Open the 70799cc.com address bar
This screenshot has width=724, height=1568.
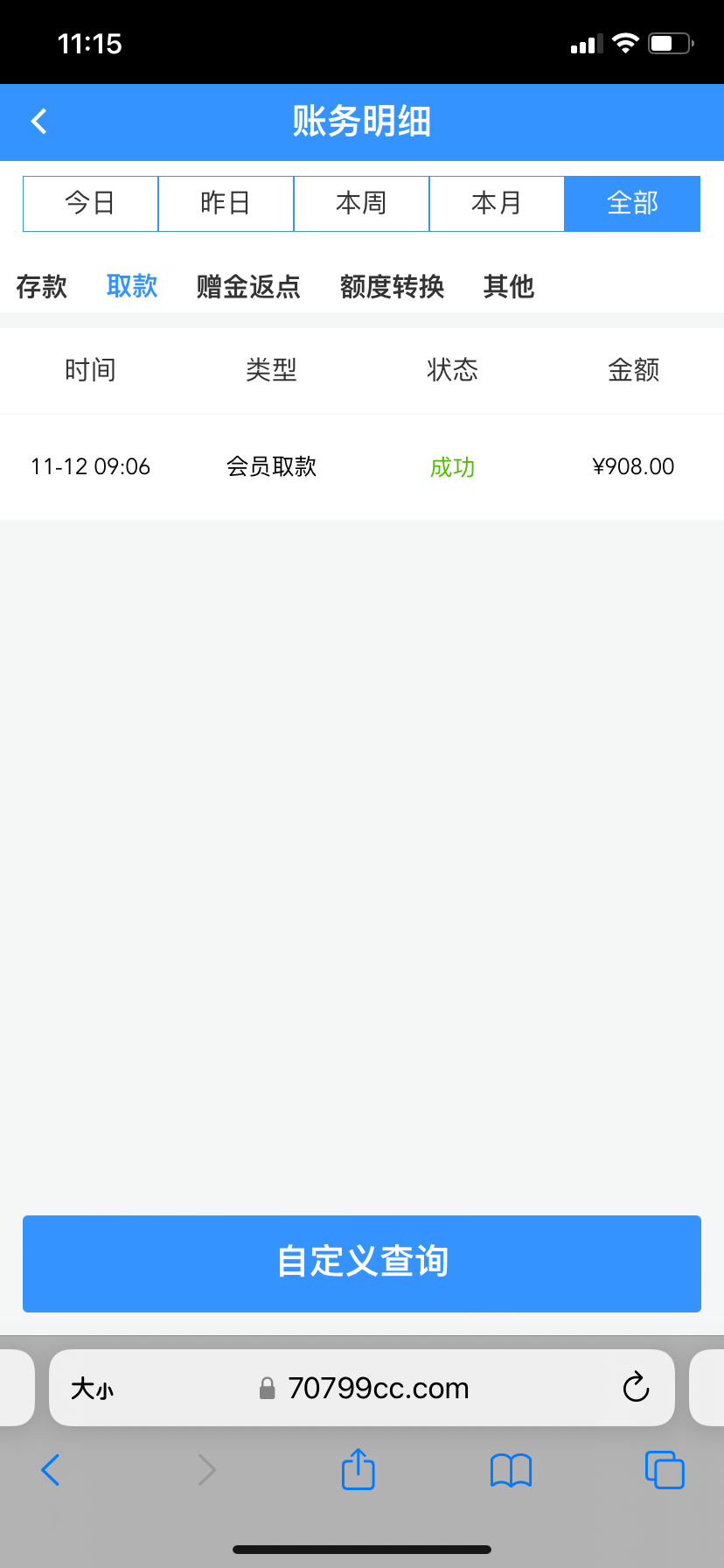click(x=378, y=1388)
